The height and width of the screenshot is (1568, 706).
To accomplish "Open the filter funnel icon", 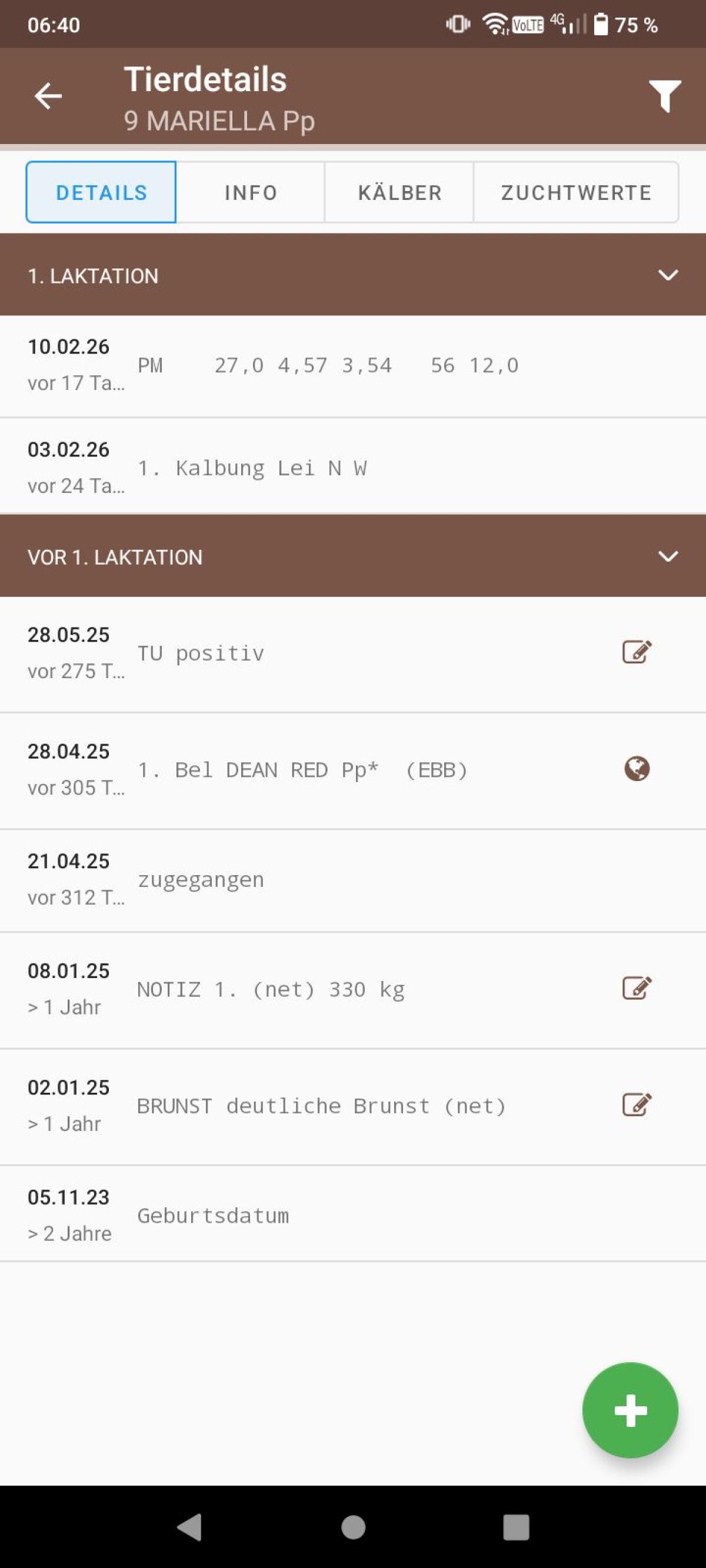I will coord(665,95).
